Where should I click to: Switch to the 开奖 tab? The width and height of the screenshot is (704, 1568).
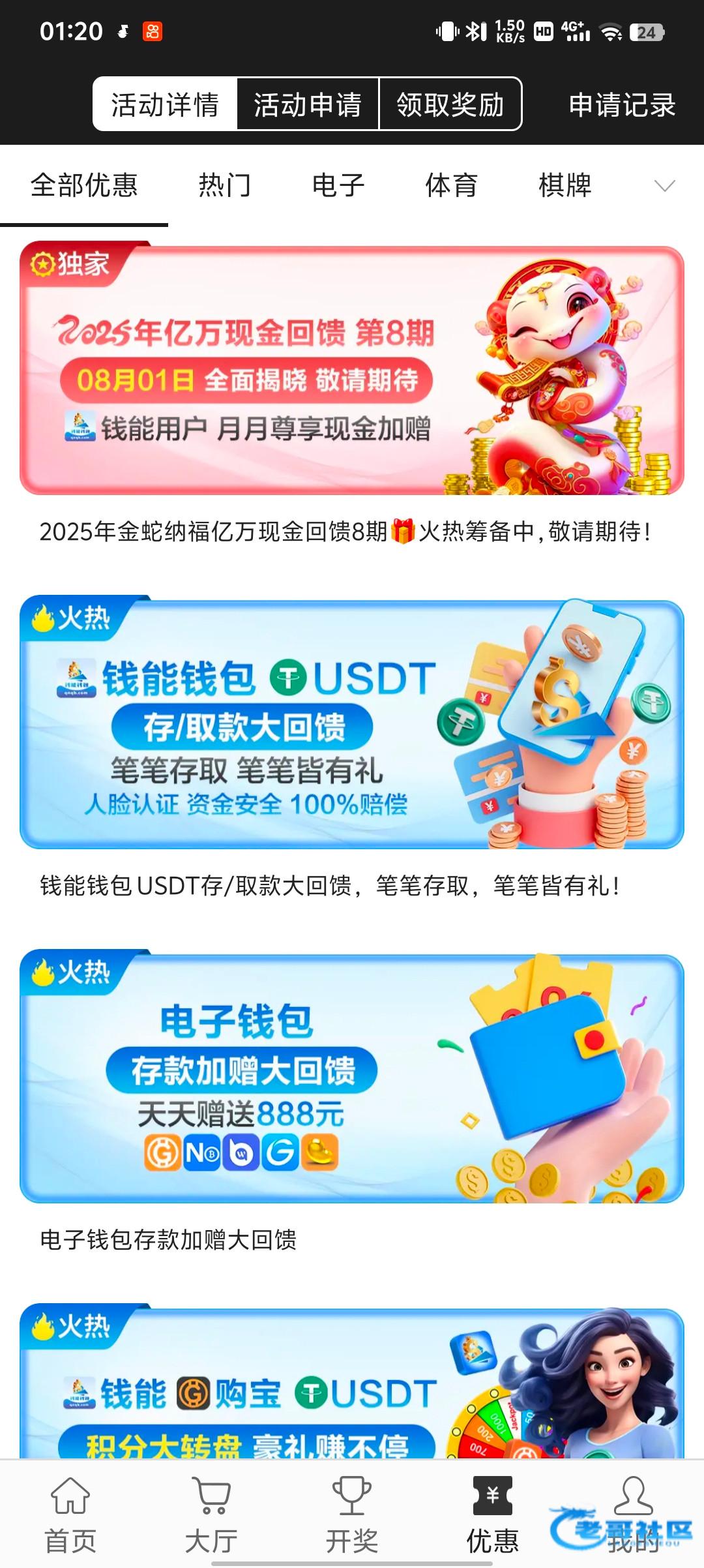(x=352, y=1515)
